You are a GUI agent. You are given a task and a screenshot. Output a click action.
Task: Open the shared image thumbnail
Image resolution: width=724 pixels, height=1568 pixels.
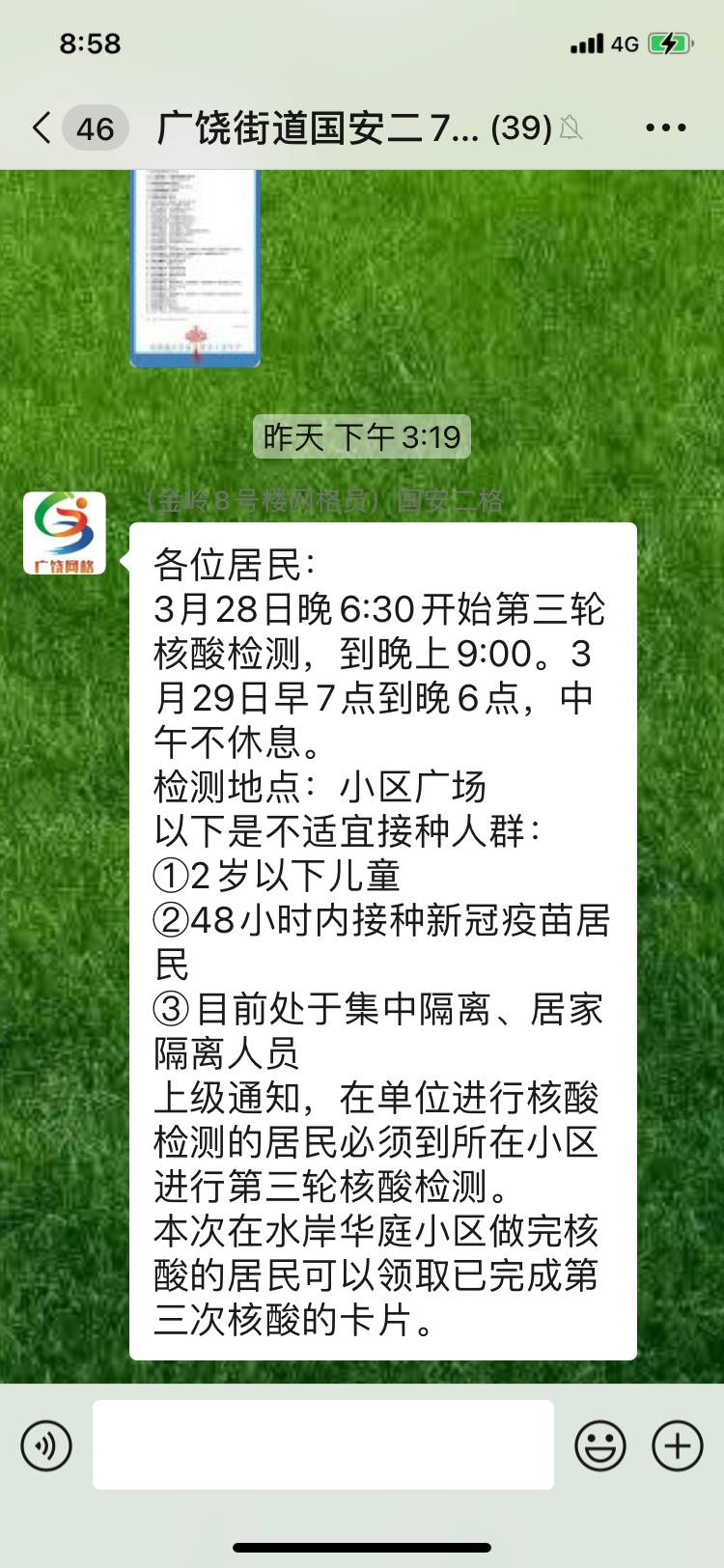click(195, 267)
